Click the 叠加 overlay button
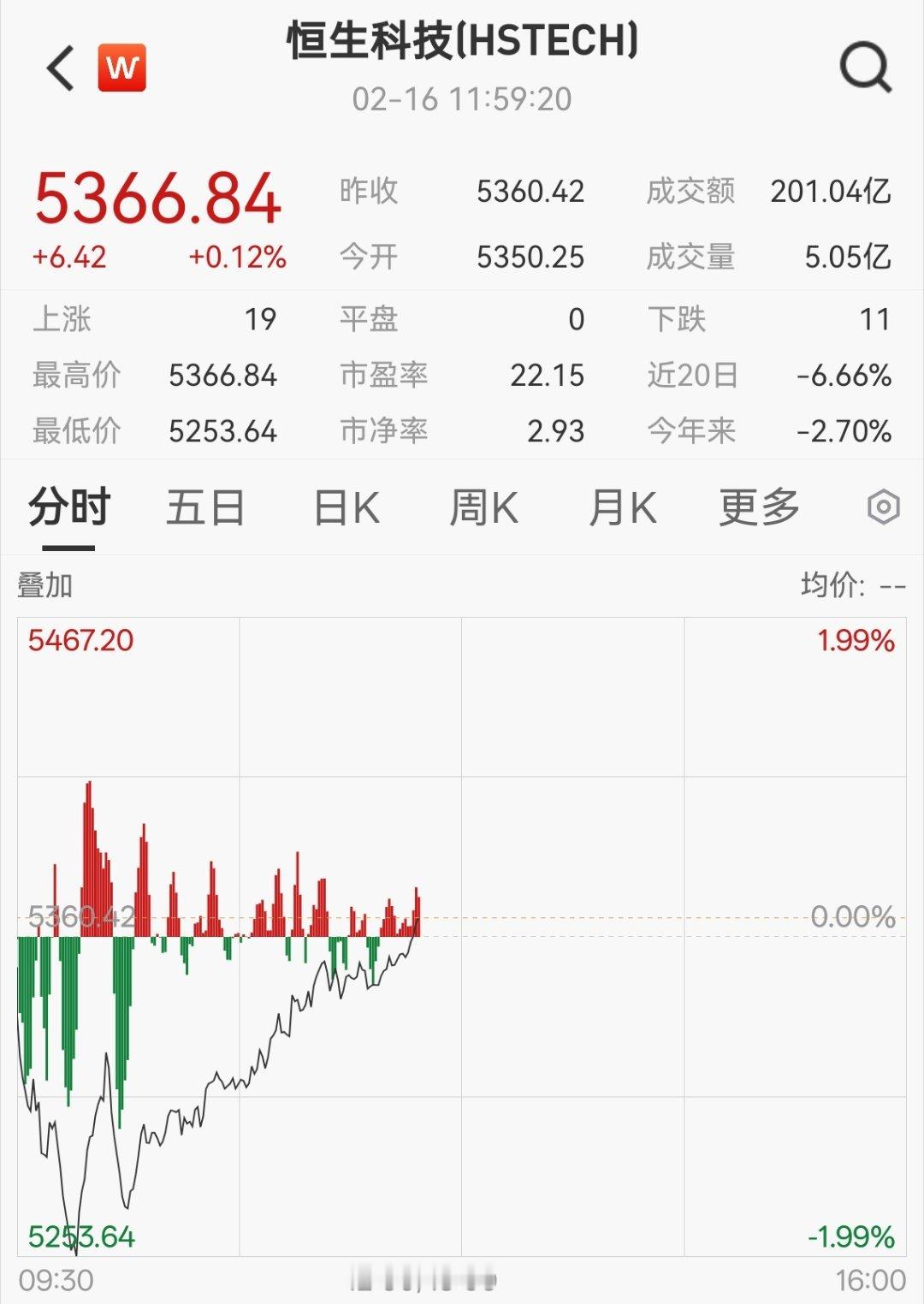This screenshot has height=1304, width=924. tap(45, 586)
